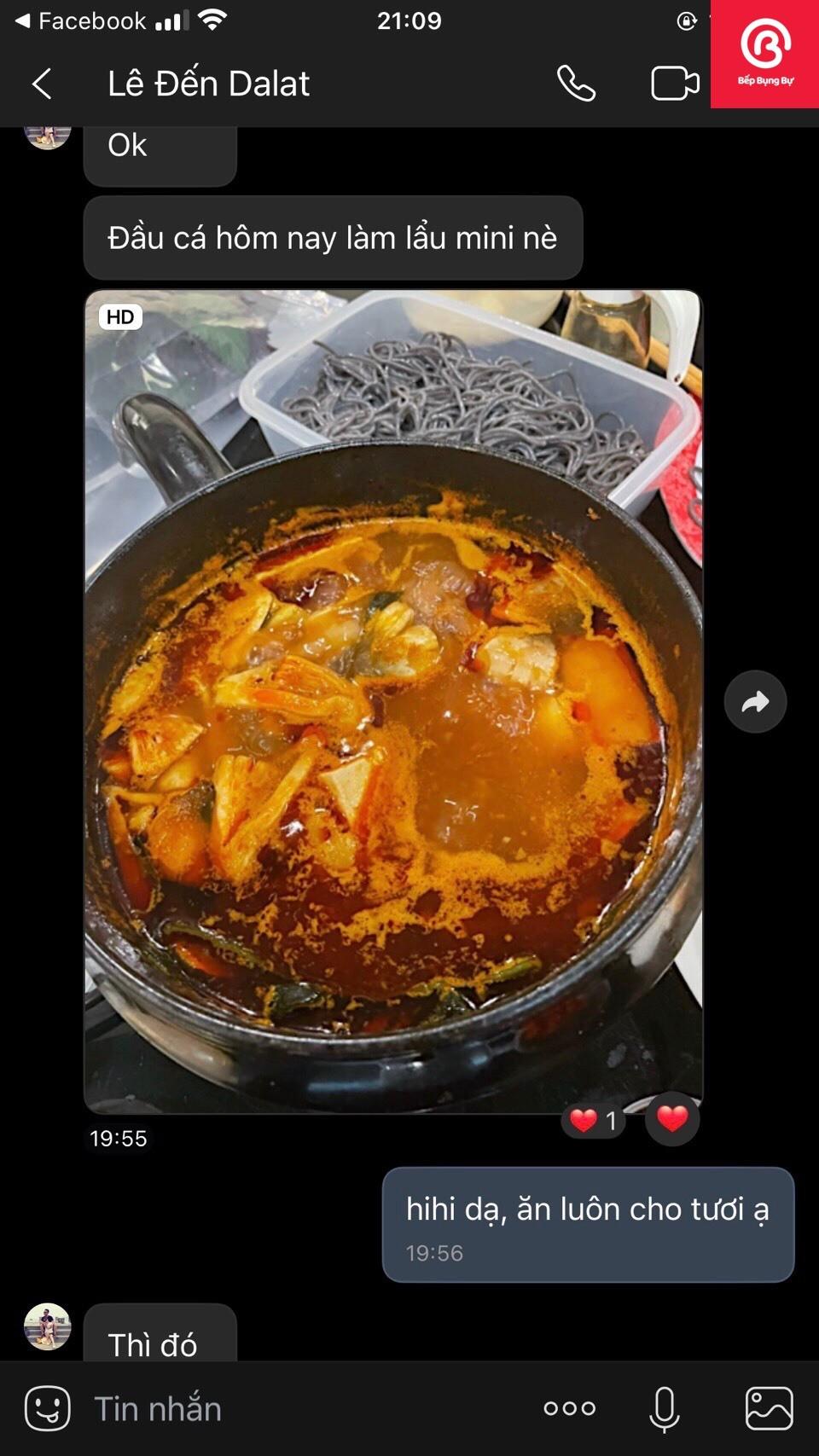This screenshot has width=819, height=1456.
Task: Open the hotpot photo in full view
Action: pos(393,701)
